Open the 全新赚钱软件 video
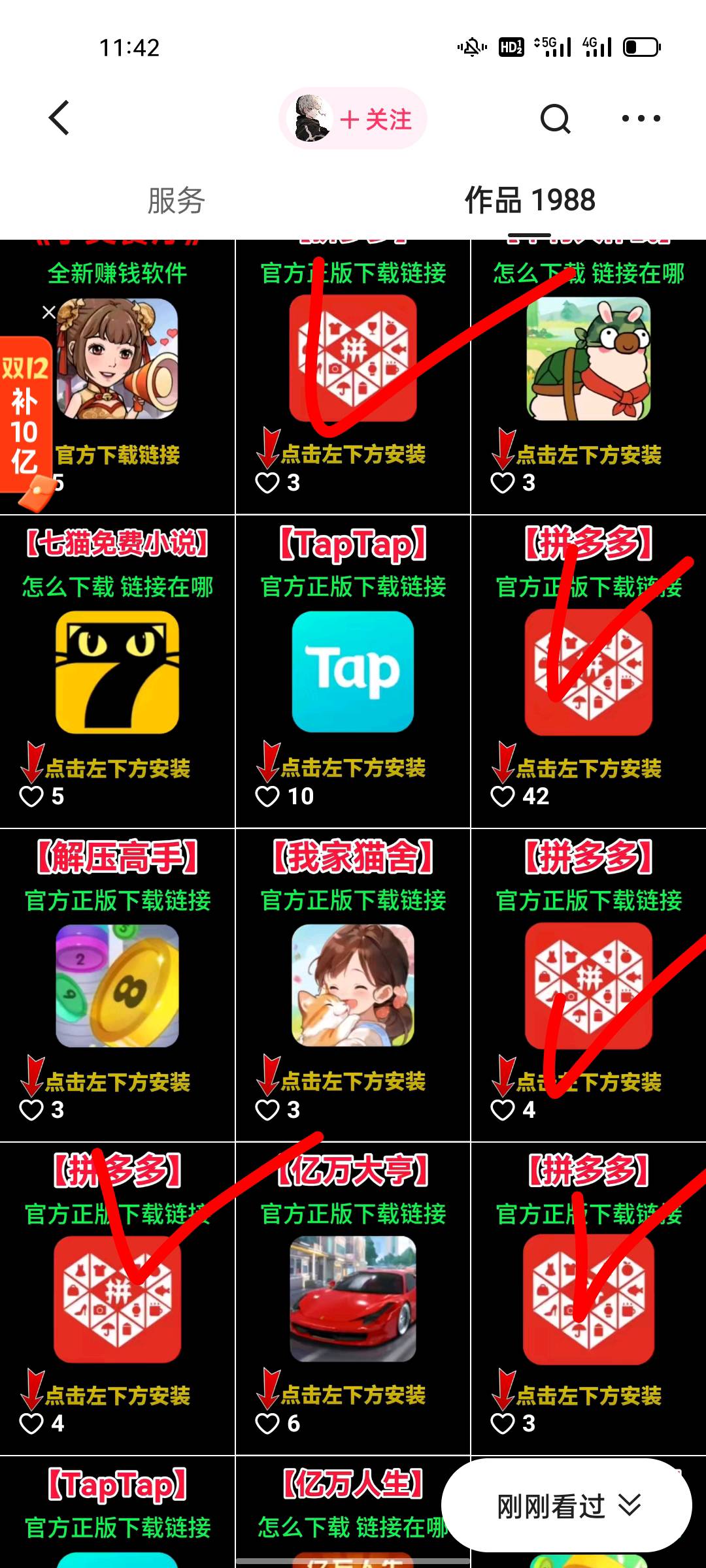 [x=131, y=366]
